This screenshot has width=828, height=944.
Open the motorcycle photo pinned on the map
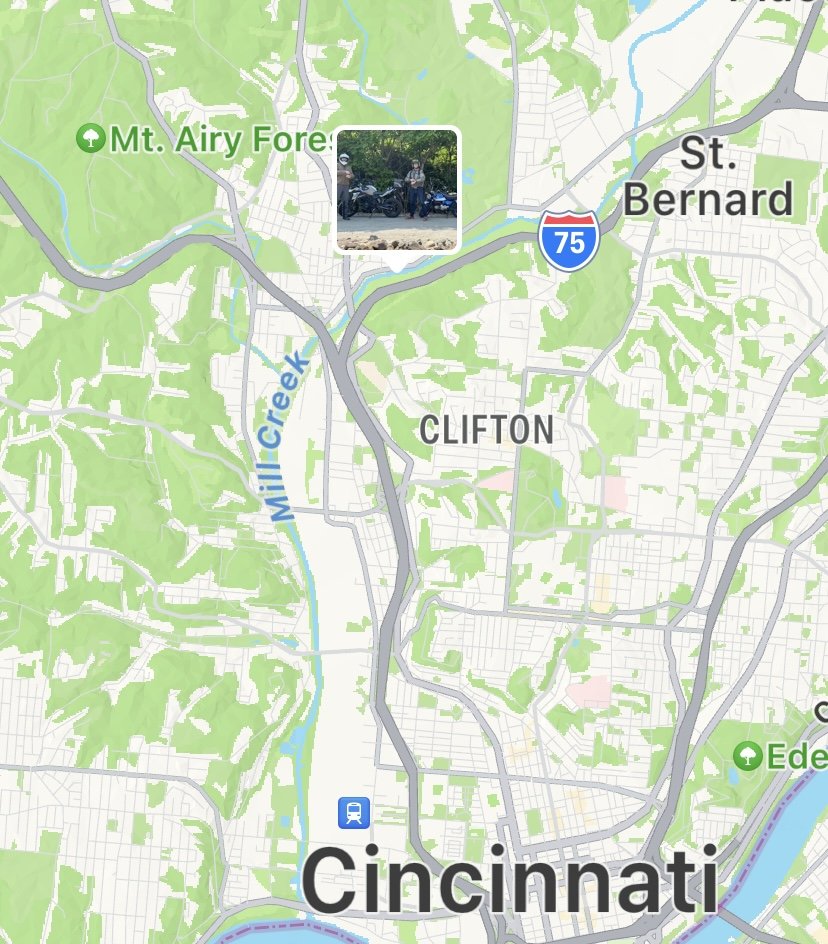pos(397,189)
